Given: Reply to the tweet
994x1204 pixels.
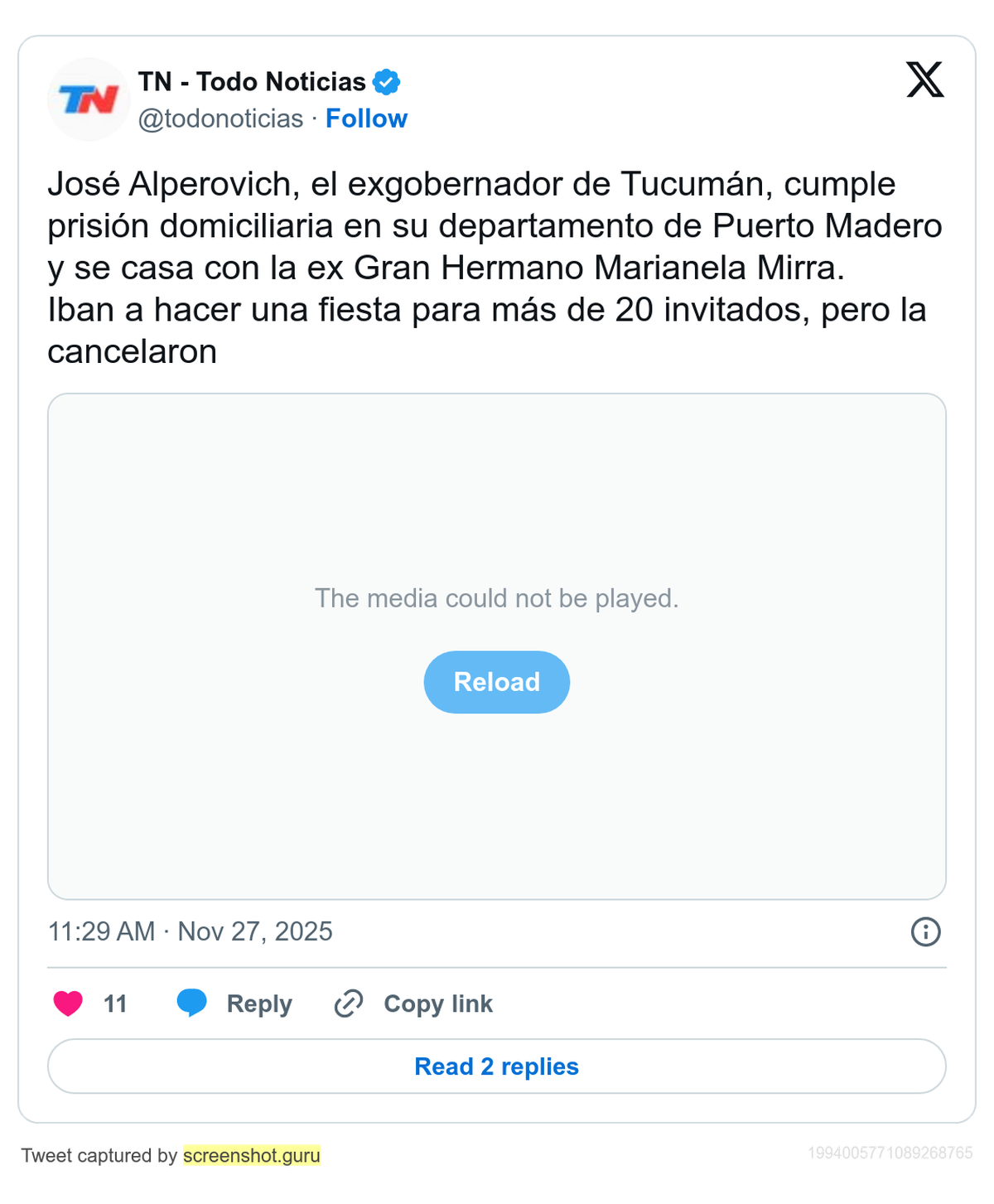Looking at the screenshot, I should (x=235, y=1003).
